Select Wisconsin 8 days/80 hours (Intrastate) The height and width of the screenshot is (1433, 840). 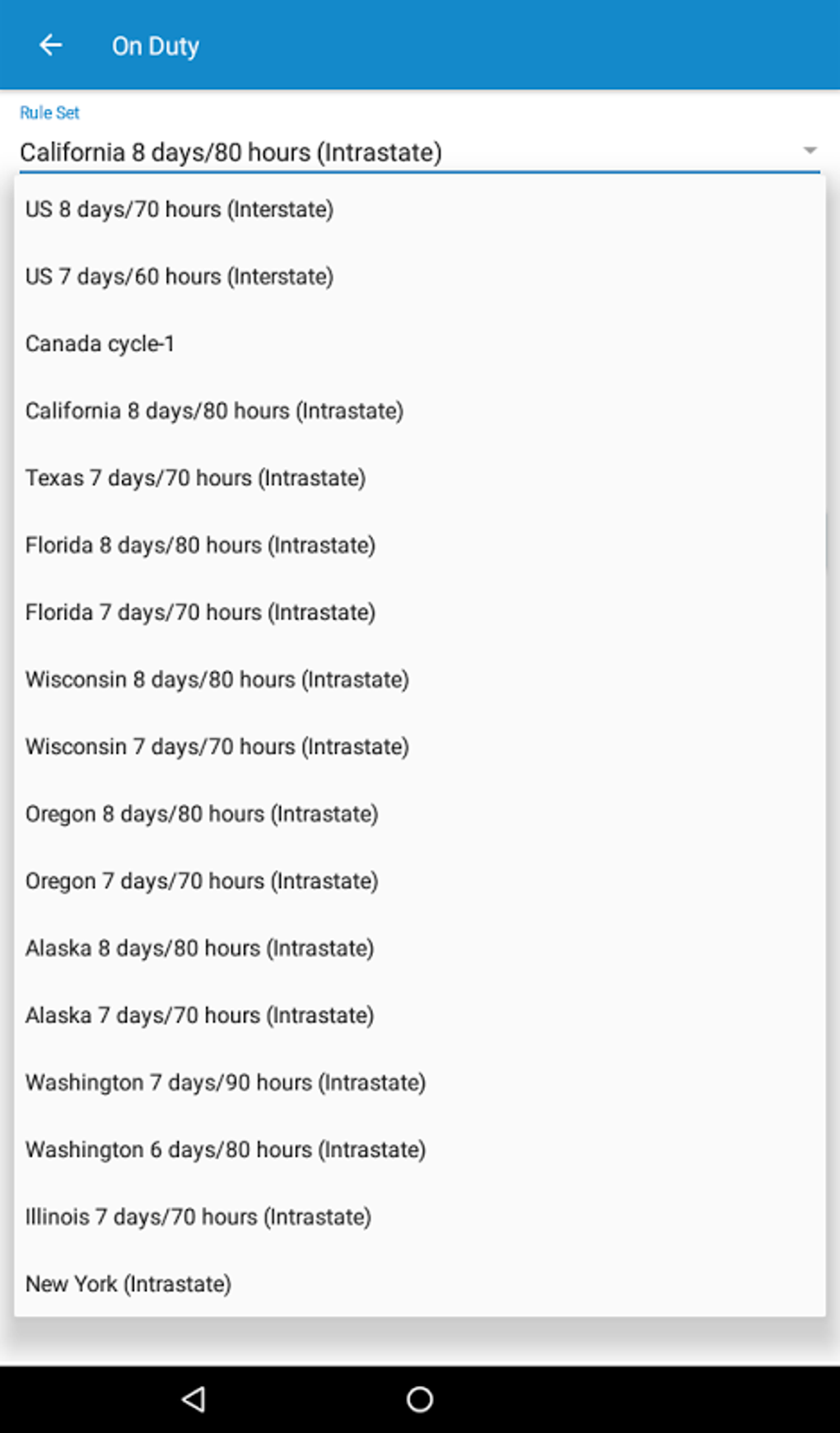click(x=420, y=679)
